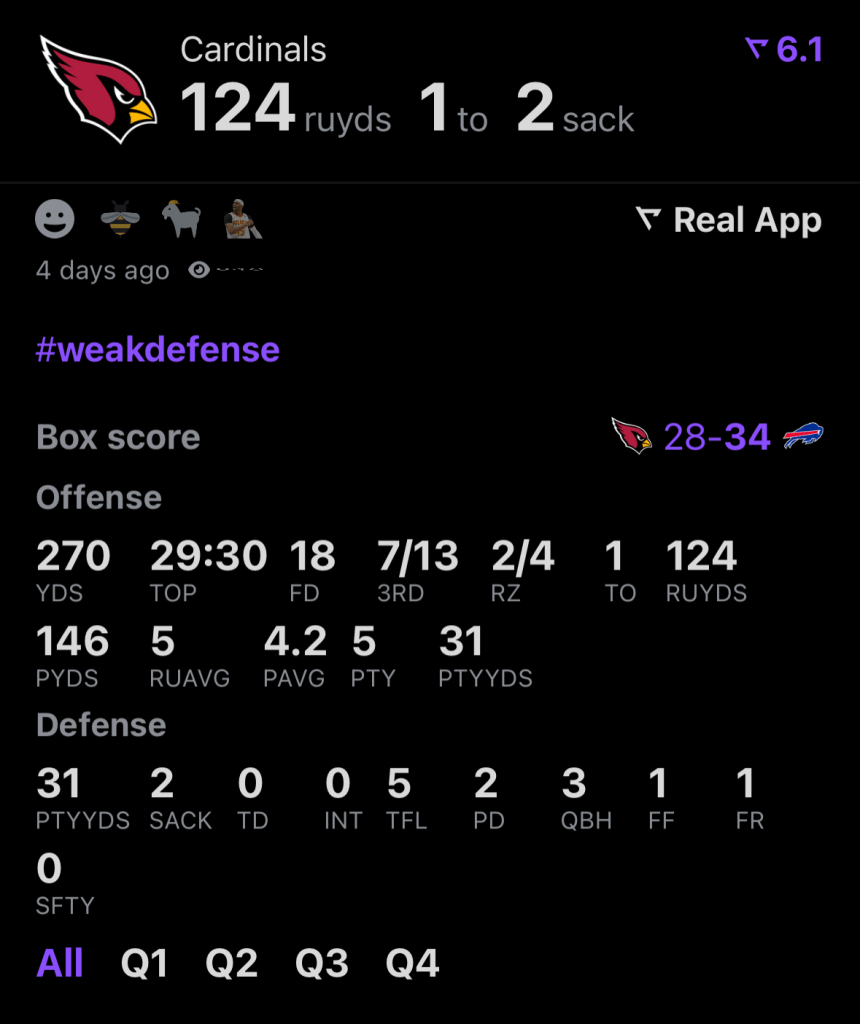Add a smiley reaction to the post
The height and width of the screenshot is (1024, 860).
[x=55, y=218]
